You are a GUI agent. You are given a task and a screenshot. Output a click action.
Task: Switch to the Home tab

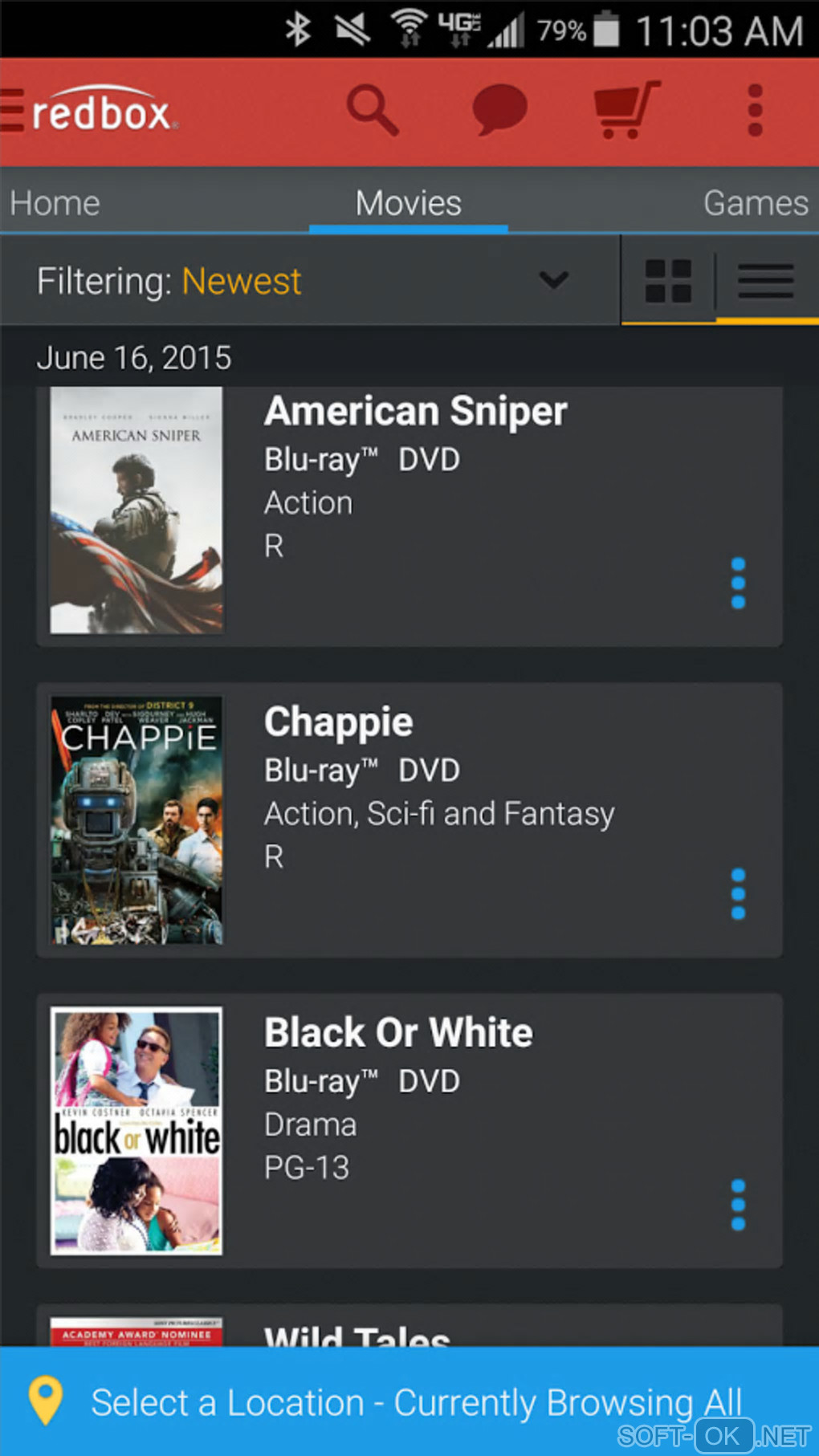click(x=55, y=203)
